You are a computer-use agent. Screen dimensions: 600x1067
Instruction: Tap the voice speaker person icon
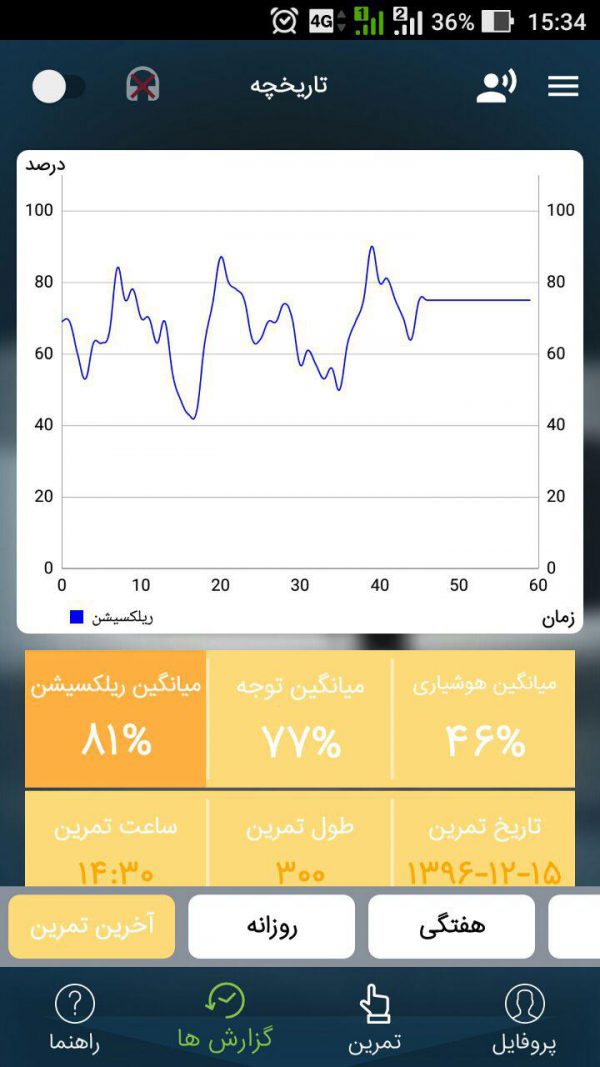(496, 86)
